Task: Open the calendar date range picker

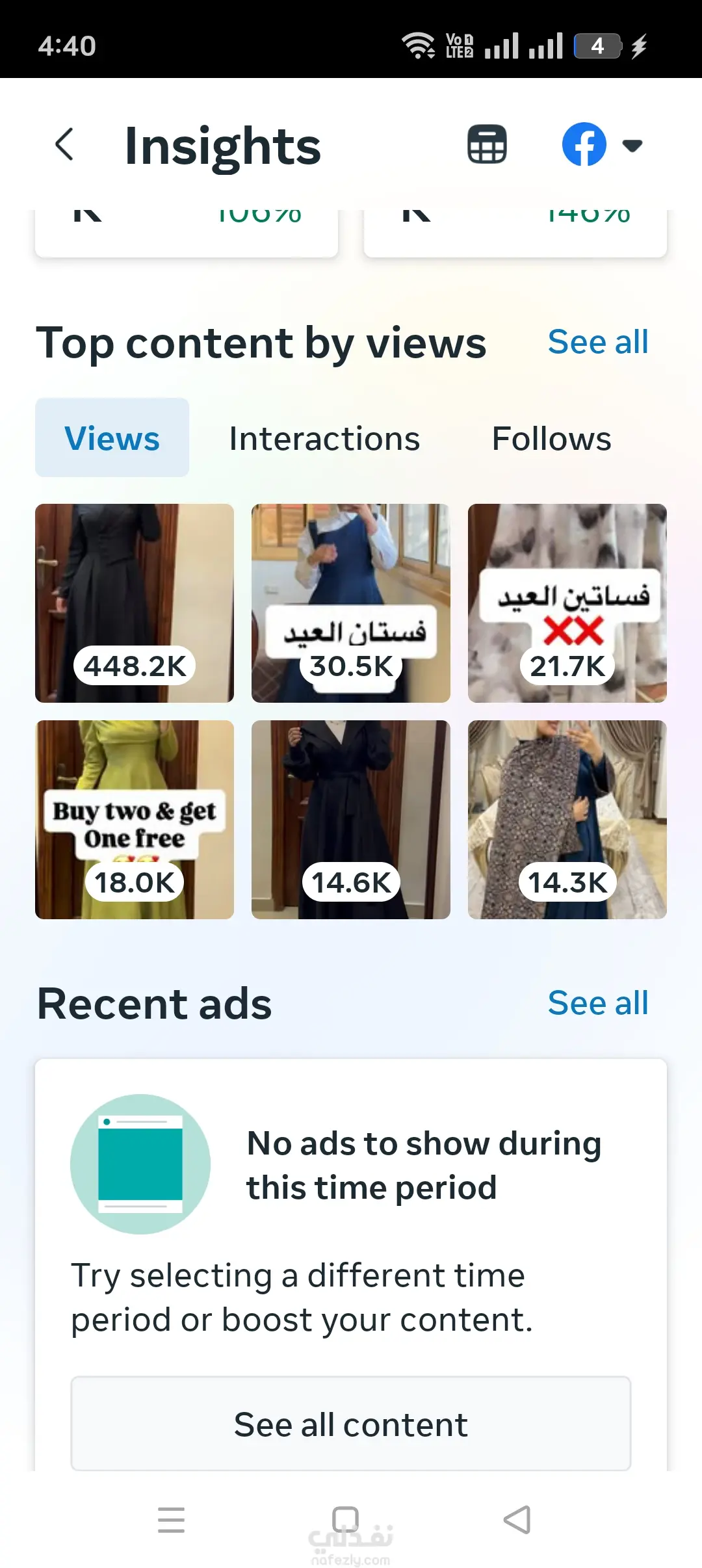Action: click(487, 144)
